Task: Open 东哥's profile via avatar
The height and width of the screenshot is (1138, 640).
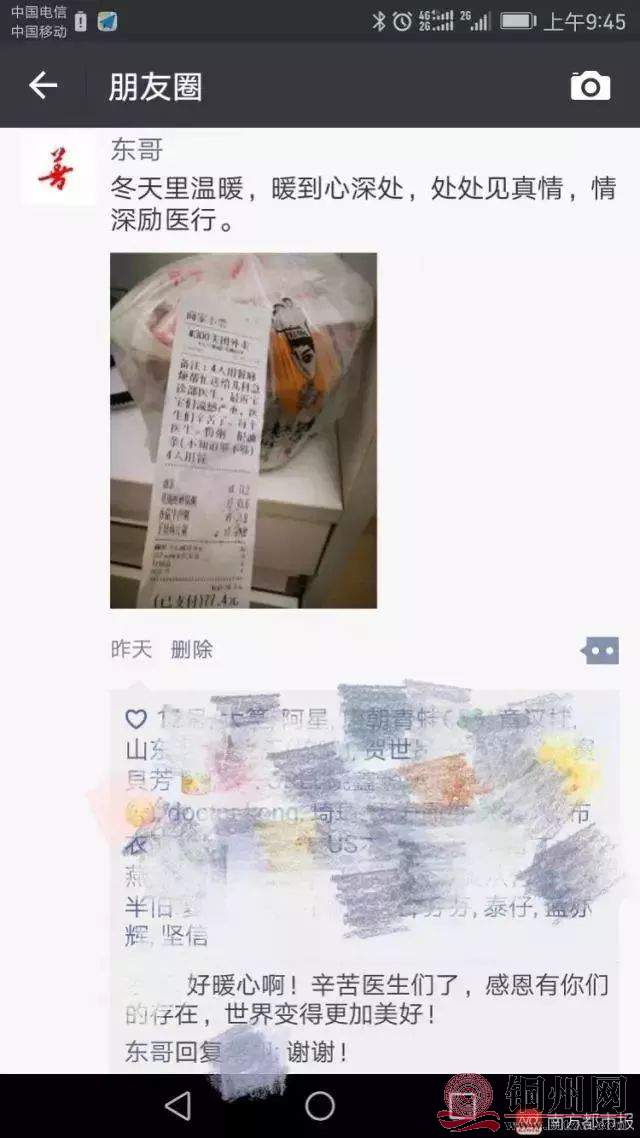Action: pyautogui.click(x=58, y=170)
